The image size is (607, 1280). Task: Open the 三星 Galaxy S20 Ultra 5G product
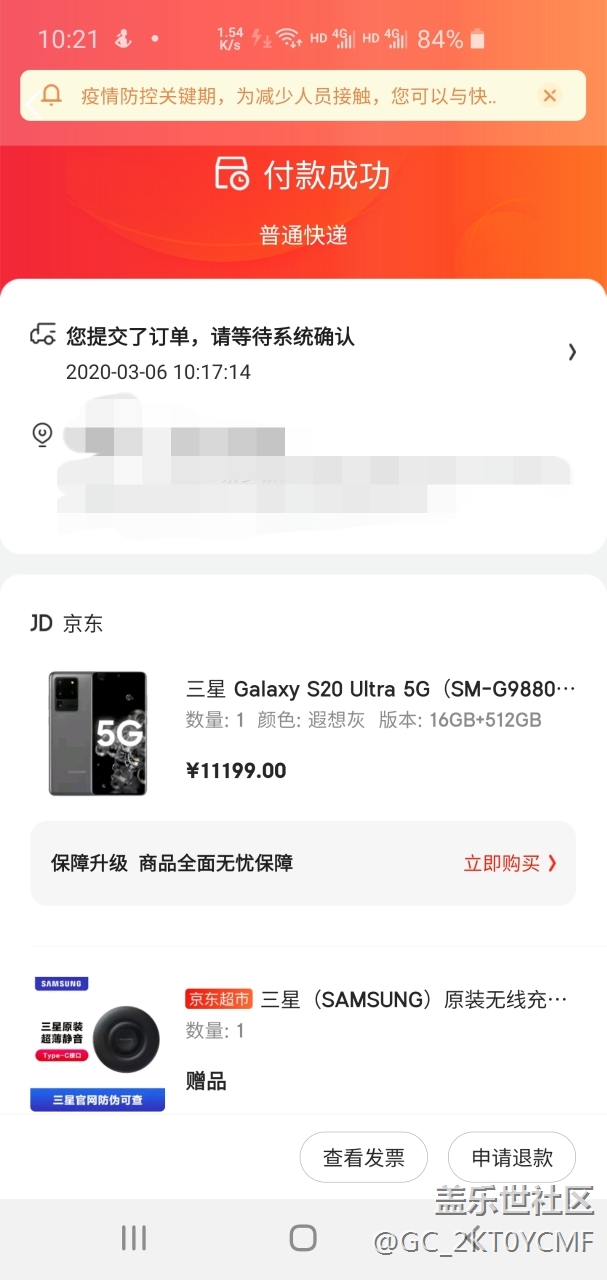[380, 690]
